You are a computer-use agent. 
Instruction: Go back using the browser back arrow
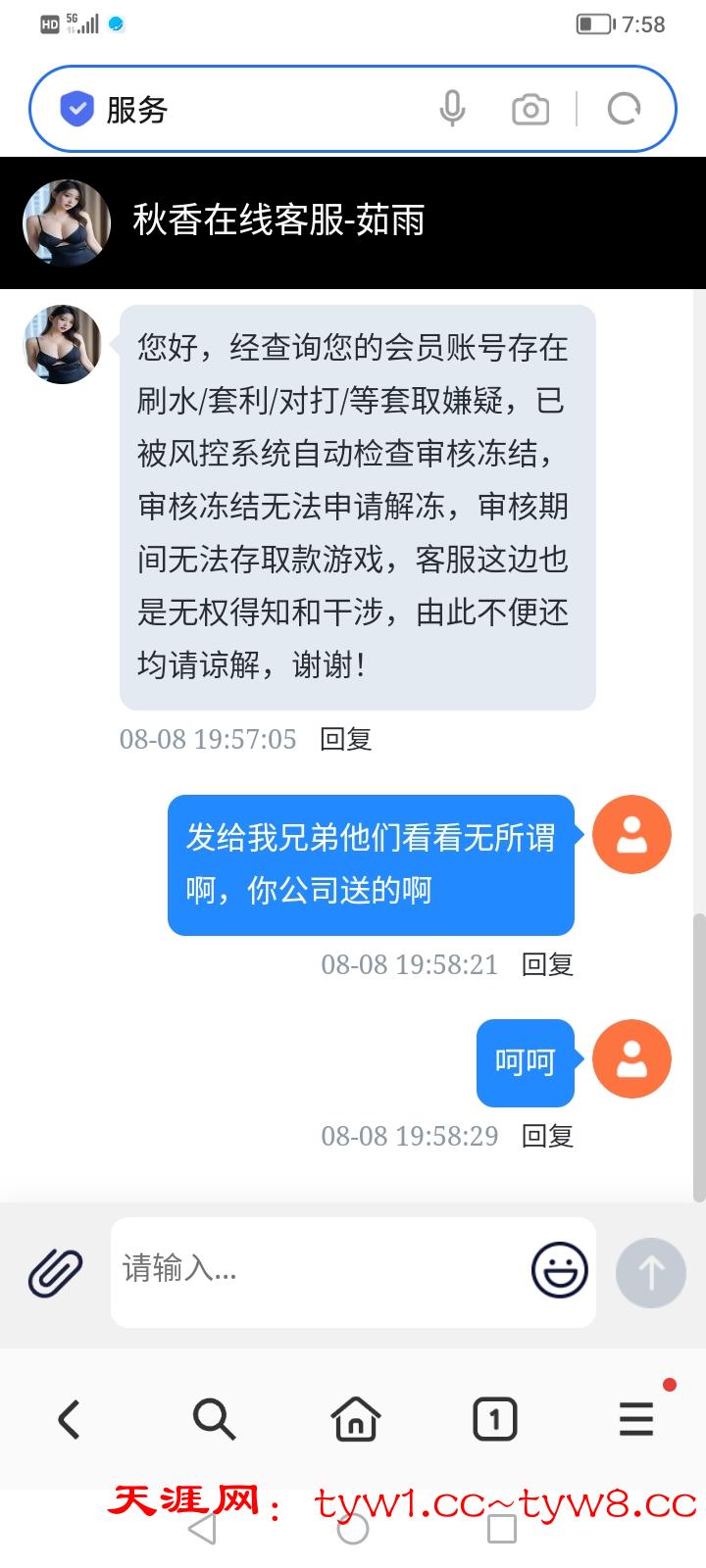69,1418
